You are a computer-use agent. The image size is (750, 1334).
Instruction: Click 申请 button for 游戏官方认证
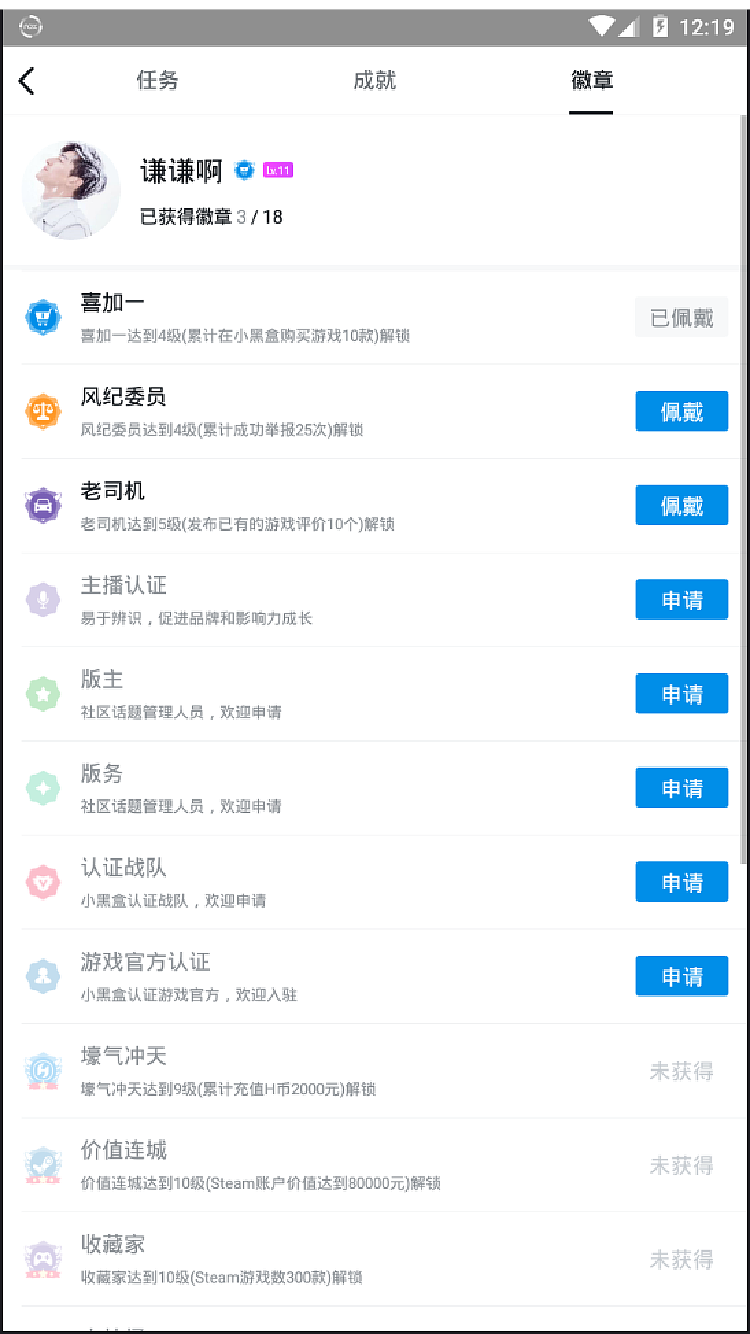(681, 976)
